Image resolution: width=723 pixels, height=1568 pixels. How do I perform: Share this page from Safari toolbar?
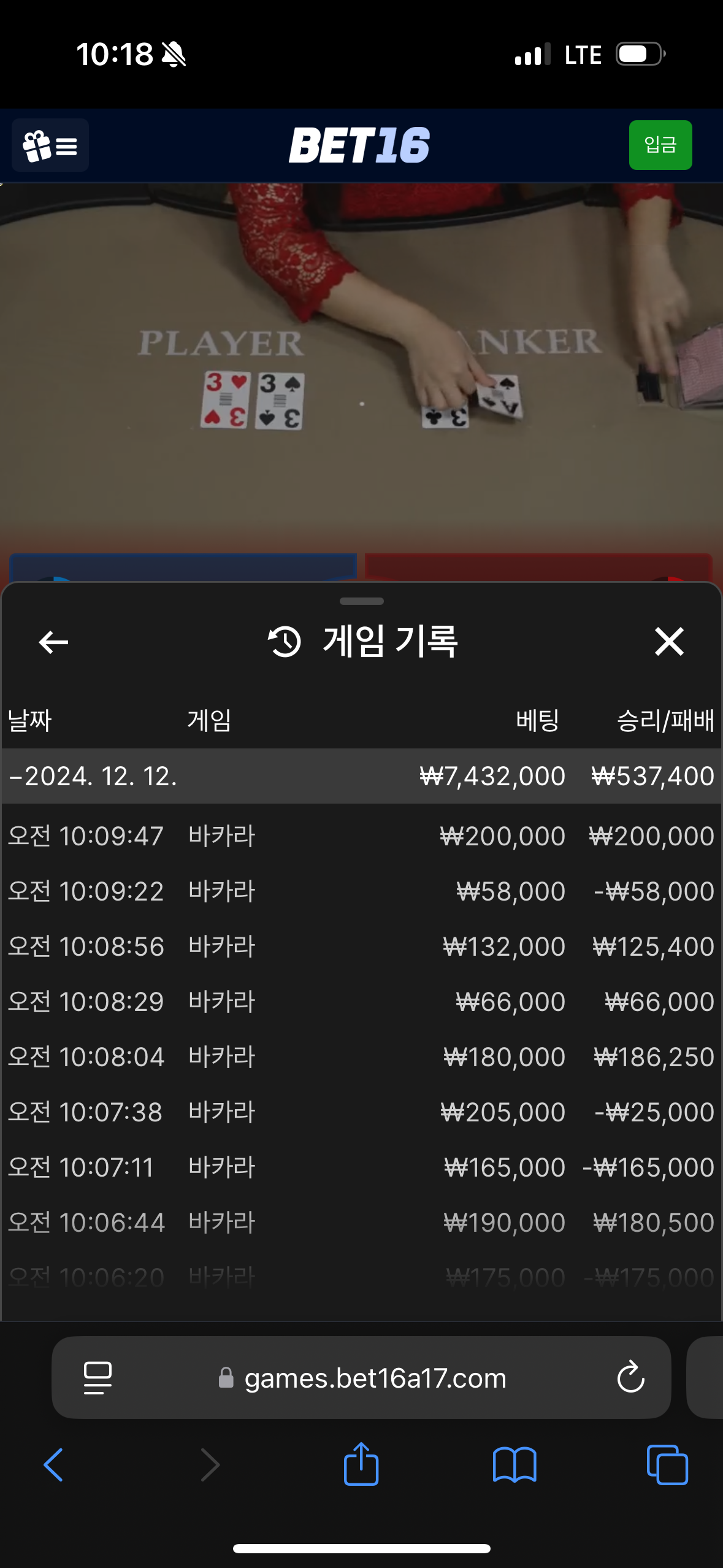(361, 1465)
